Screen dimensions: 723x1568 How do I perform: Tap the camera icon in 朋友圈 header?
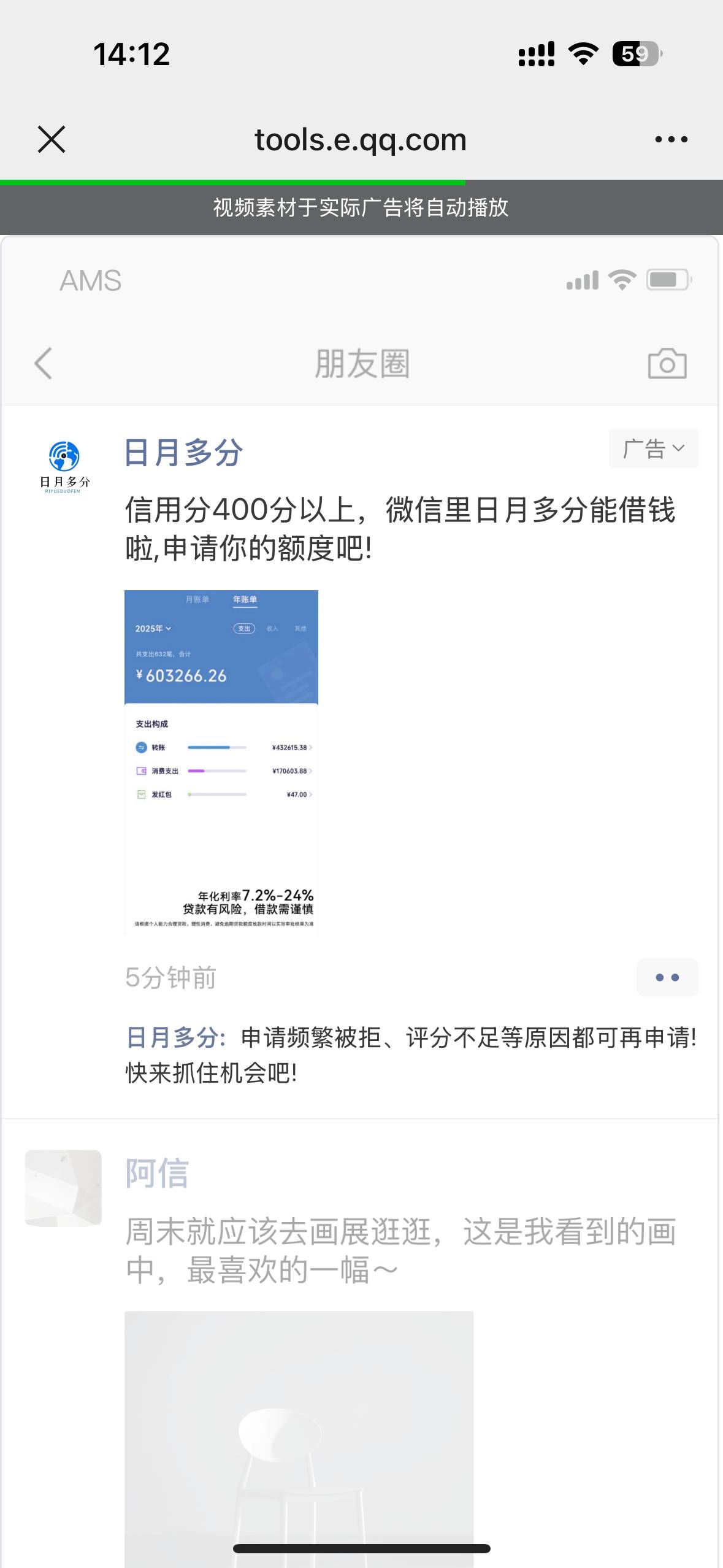pos(667,363)
